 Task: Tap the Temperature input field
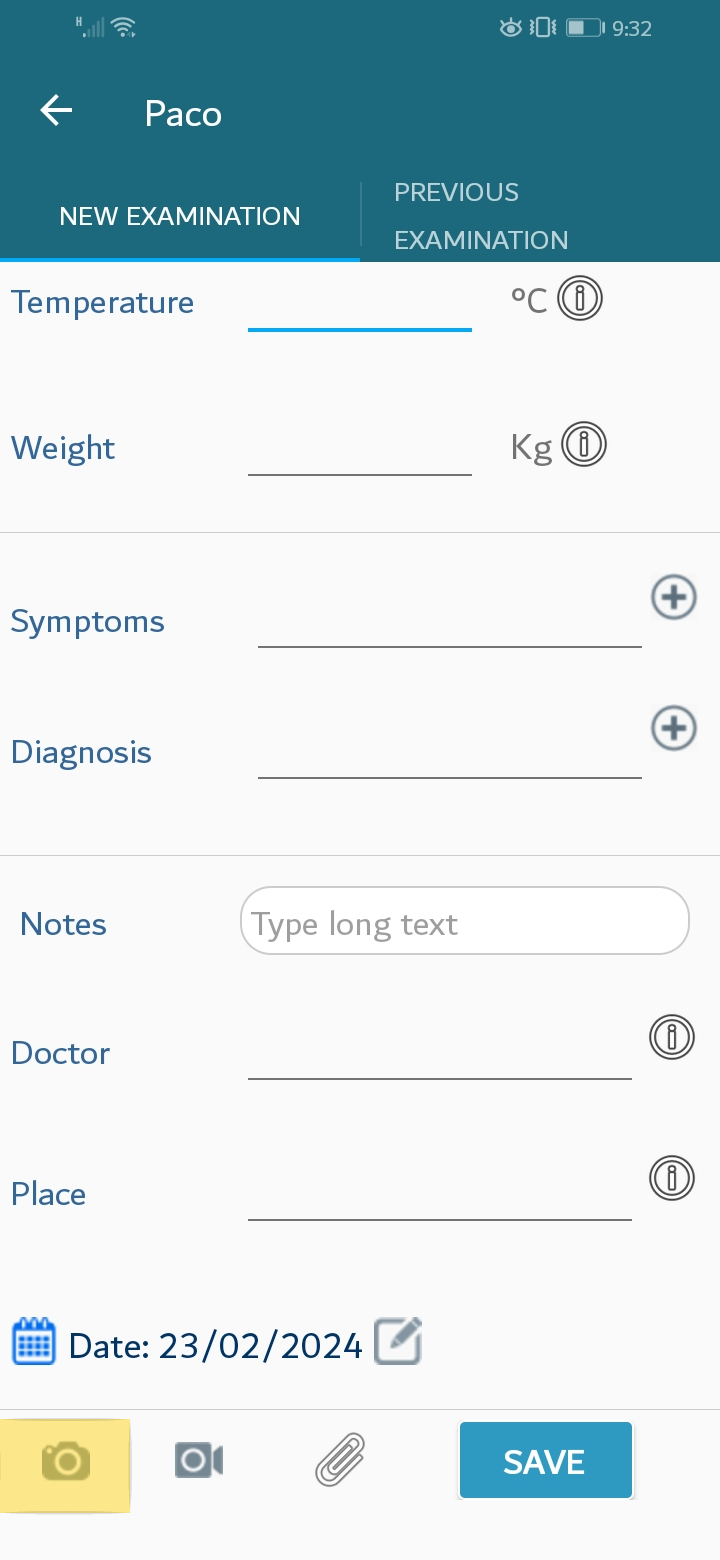[360, 304]
